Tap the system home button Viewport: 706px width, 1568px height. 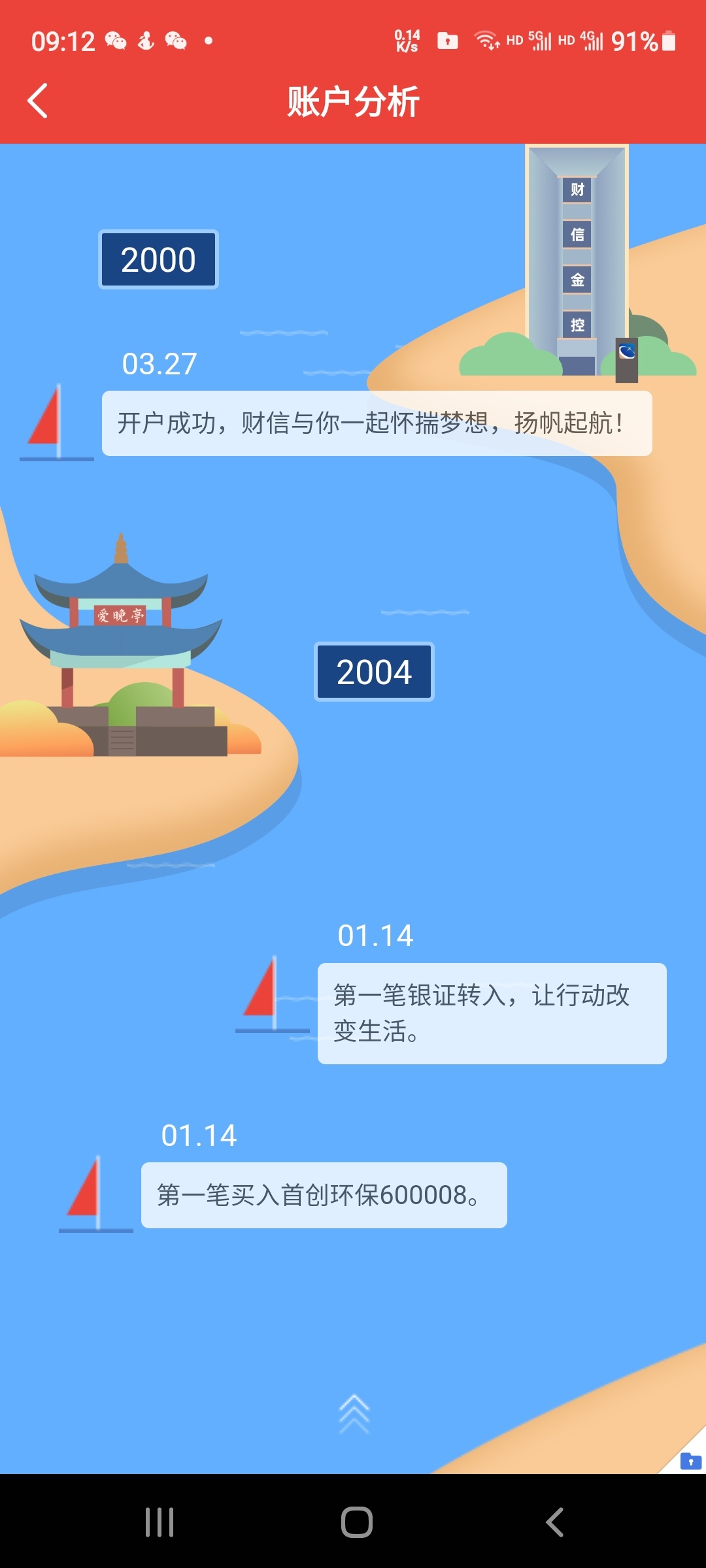[x=357, y=1522]
